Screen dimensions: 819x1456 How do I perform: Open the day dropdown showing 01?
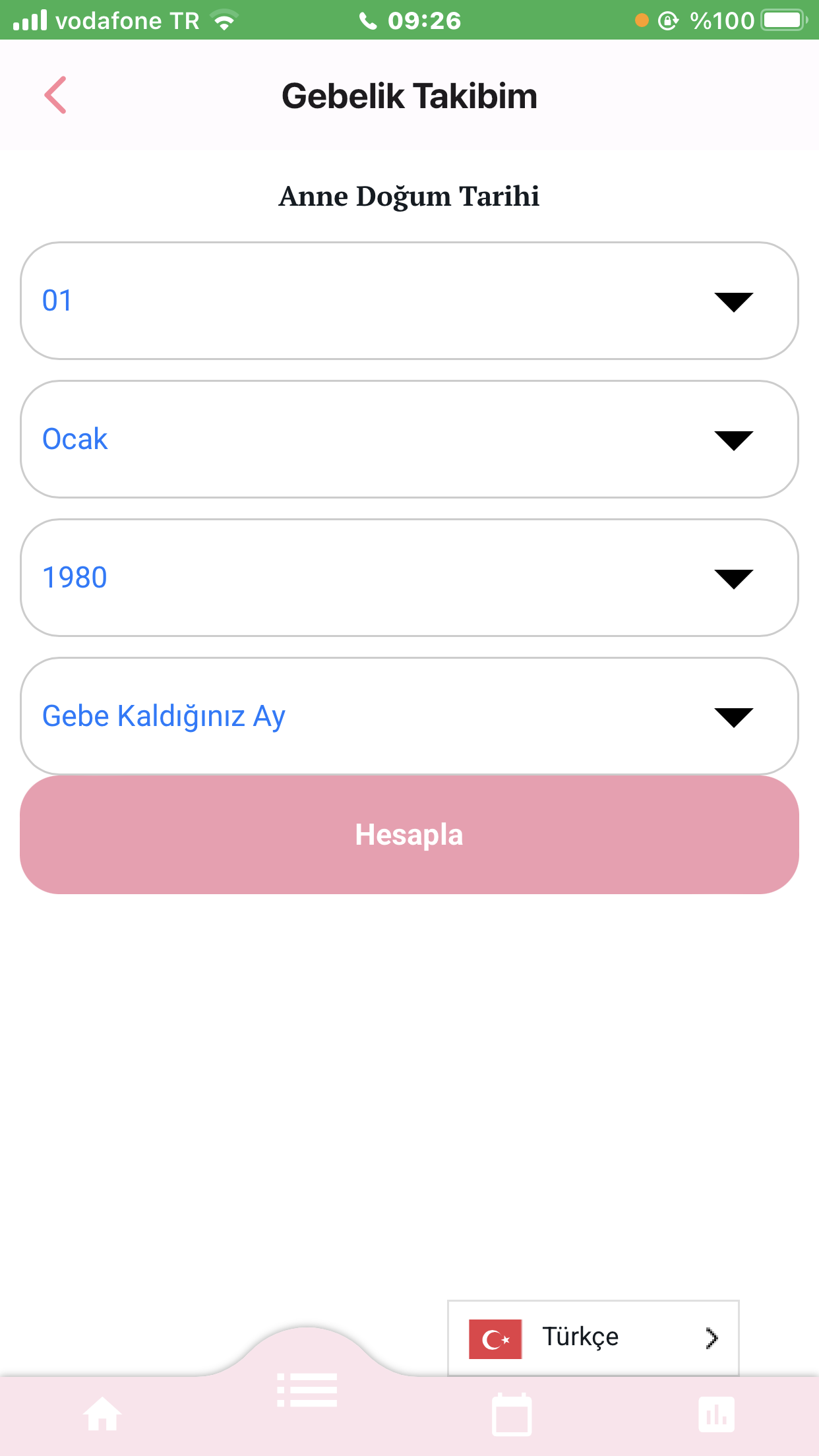point(409,301)
